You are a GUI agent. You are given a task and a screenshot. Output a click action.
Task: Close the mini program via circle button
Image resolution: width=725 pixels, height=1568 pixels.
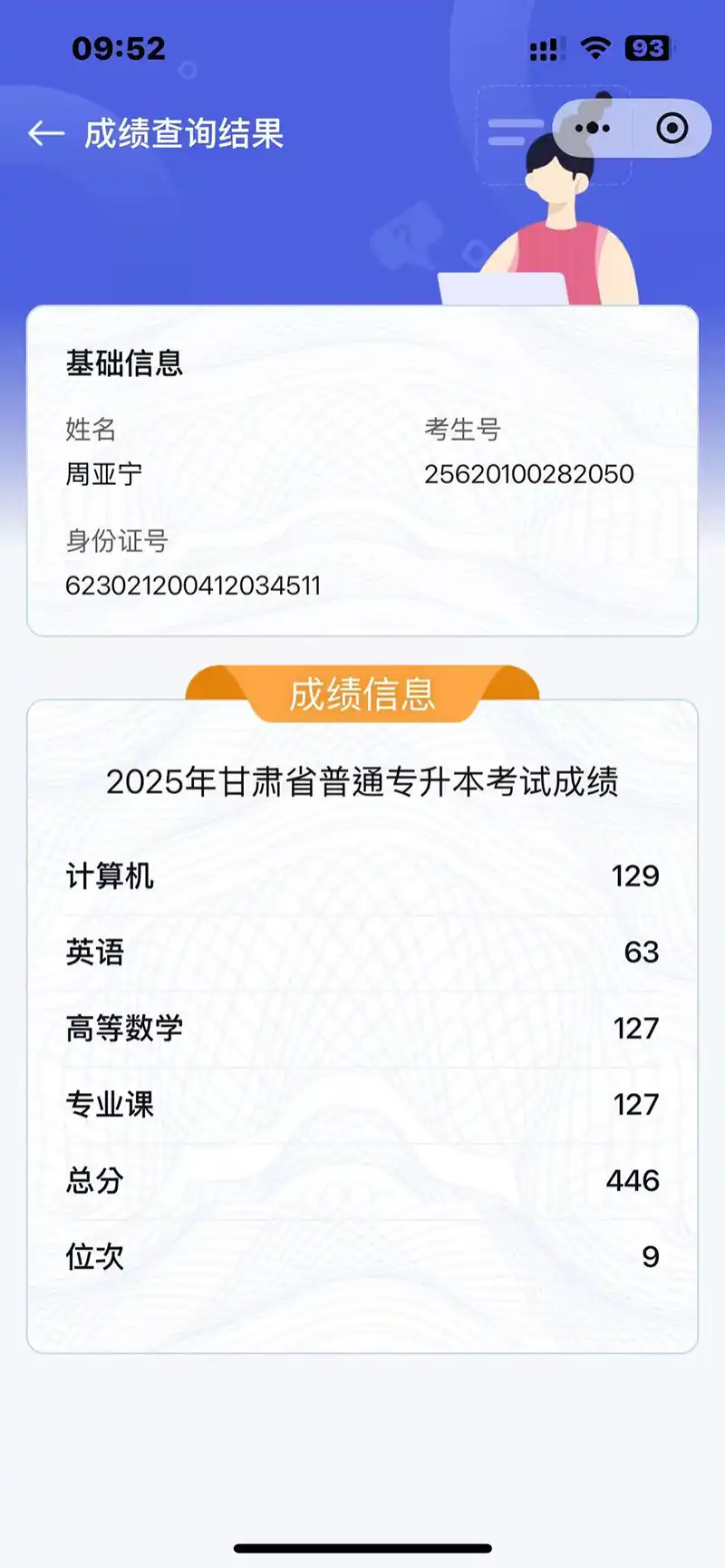click(672, 129)
